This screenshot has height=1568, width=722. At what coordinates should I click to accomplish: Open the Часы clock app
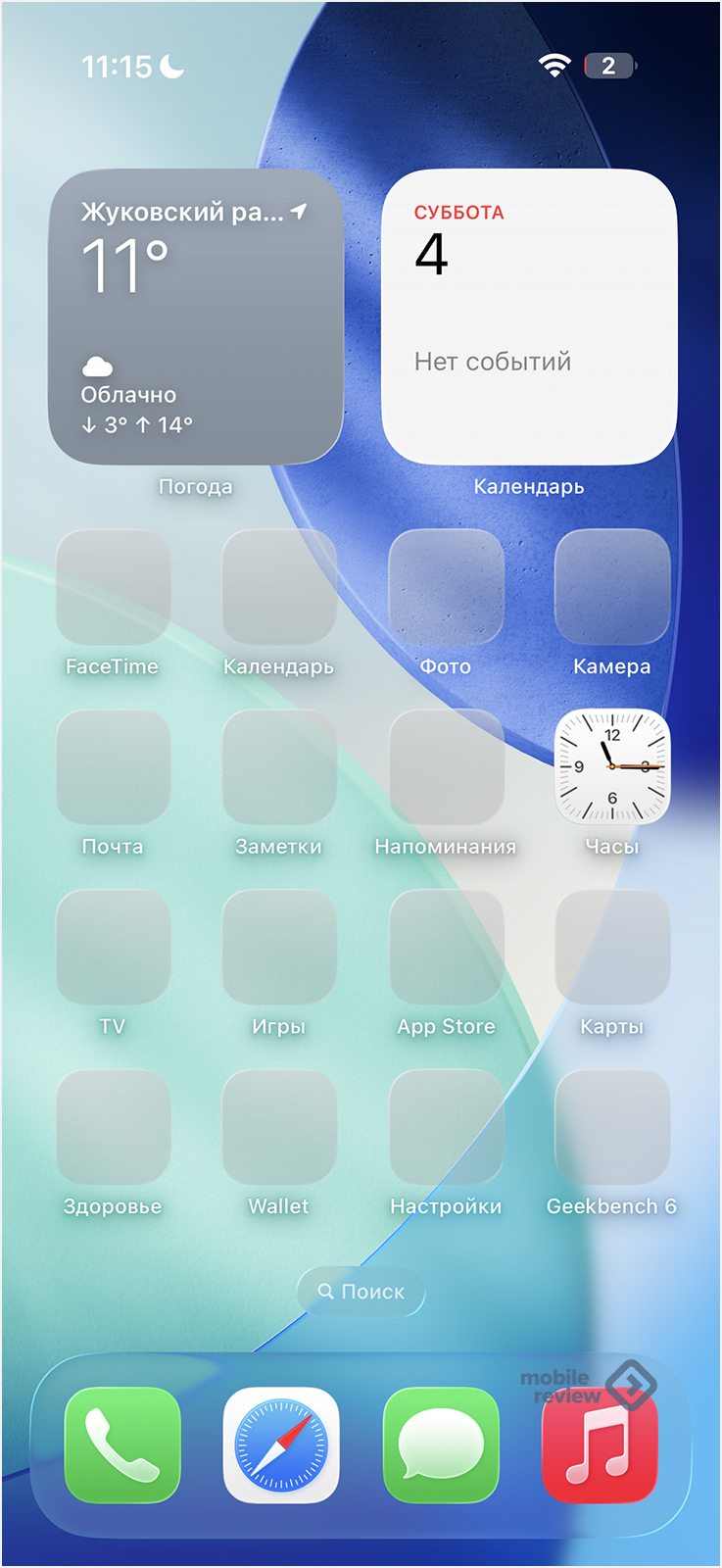pos(612,767)
